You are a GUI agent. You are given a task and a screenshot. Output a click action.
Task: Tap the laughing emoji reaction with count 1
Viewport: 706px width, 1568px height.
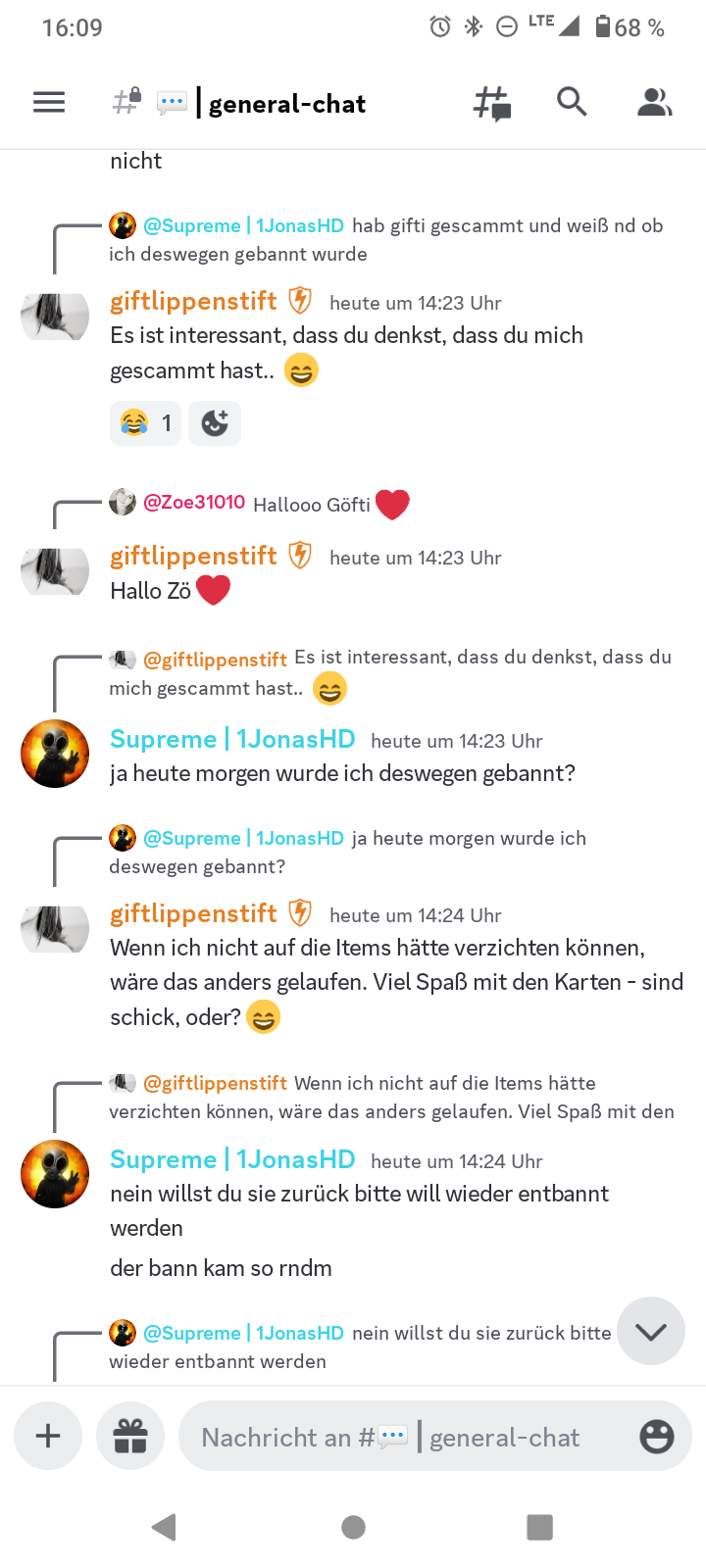coord(146,423)
